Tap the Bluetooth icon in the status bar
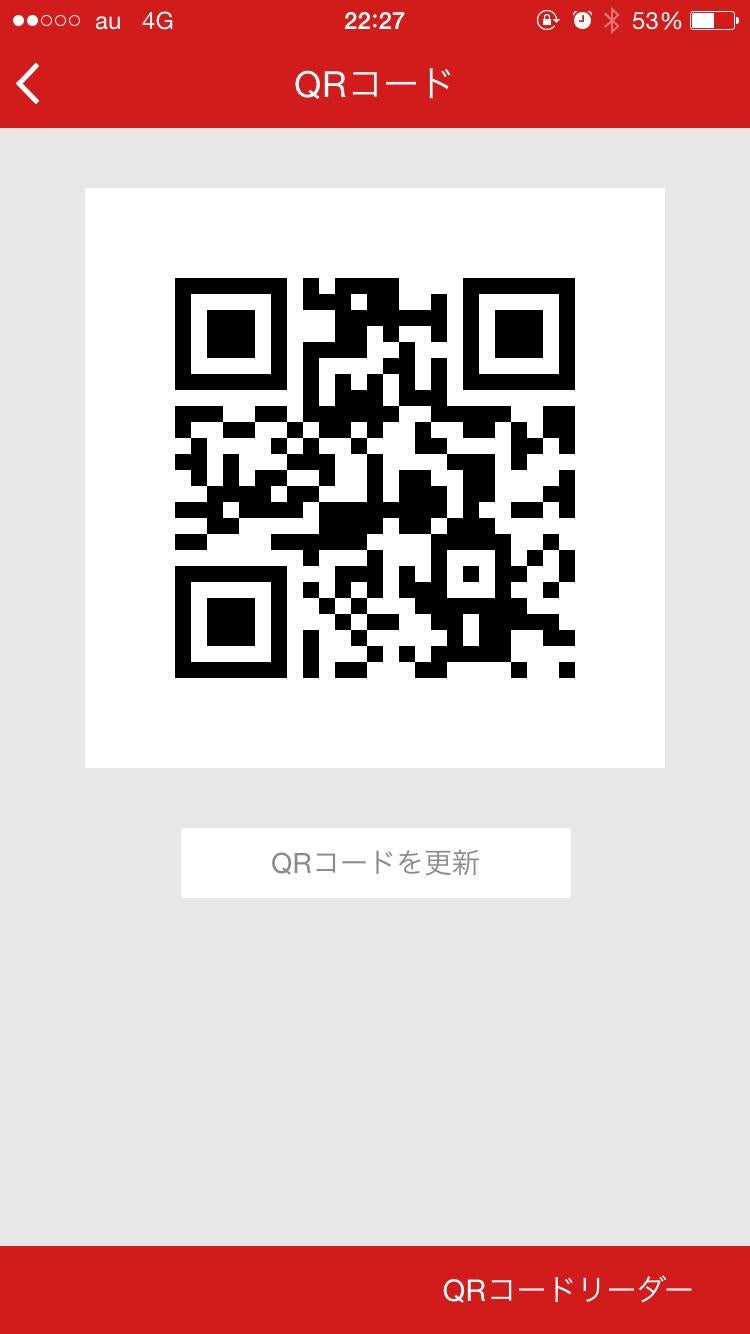750x1334 pixels. click(614, 20)
